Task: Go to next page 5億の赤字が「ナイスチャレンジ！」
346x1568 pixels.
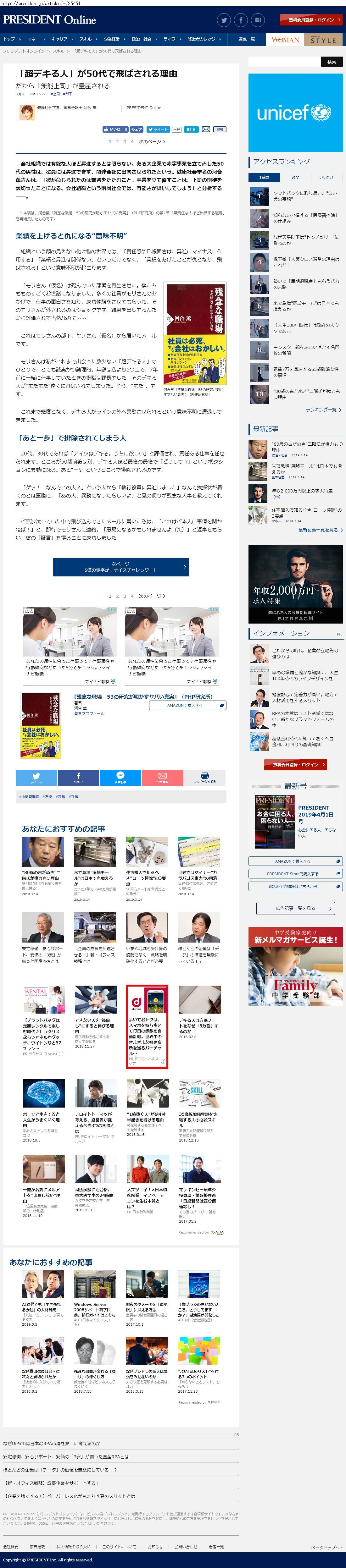Action: point(120,566)
